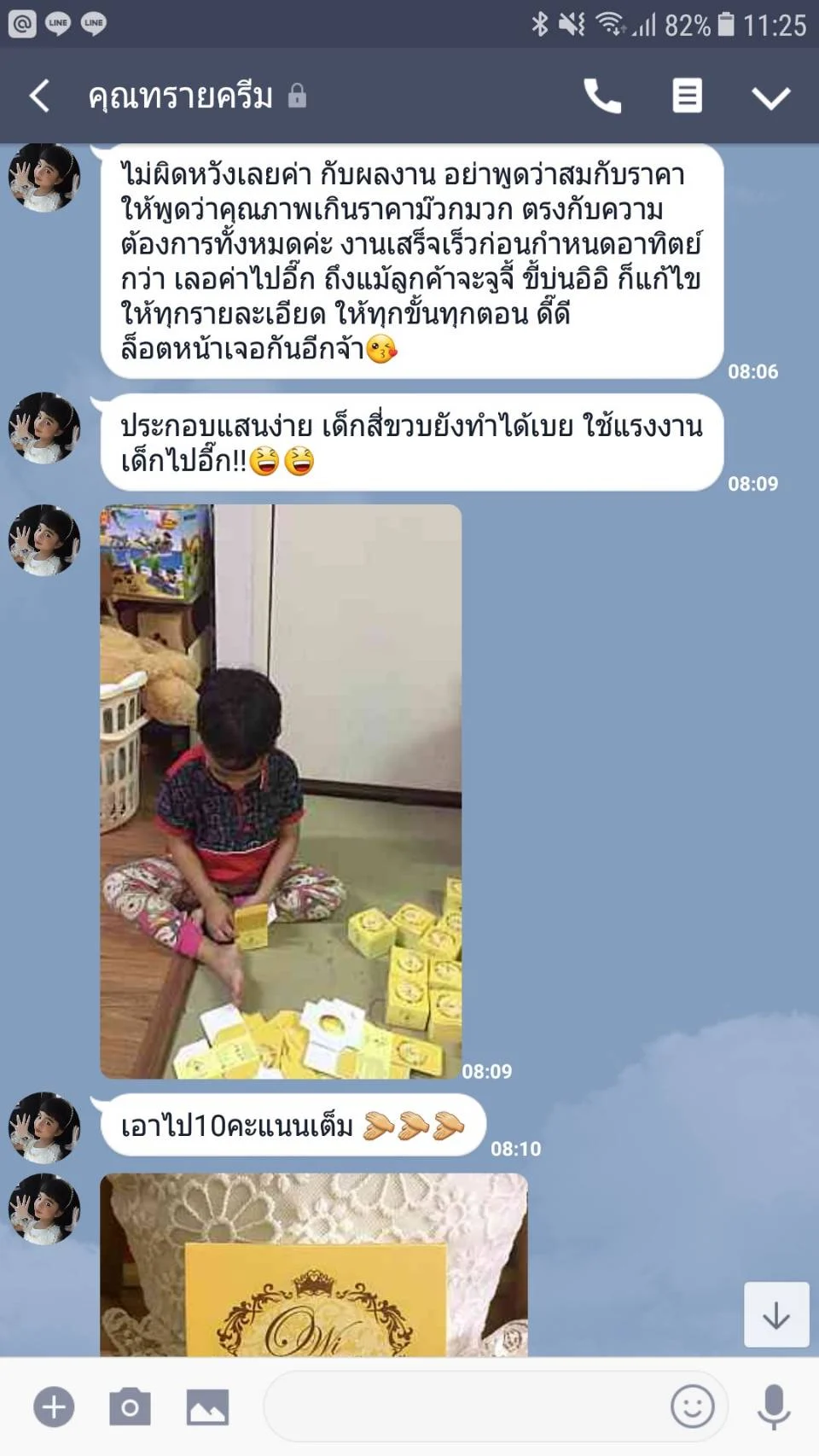Screen dimensions: 819x1456
Task: Record a voice message with the microphone
Action: point(773,1406)
